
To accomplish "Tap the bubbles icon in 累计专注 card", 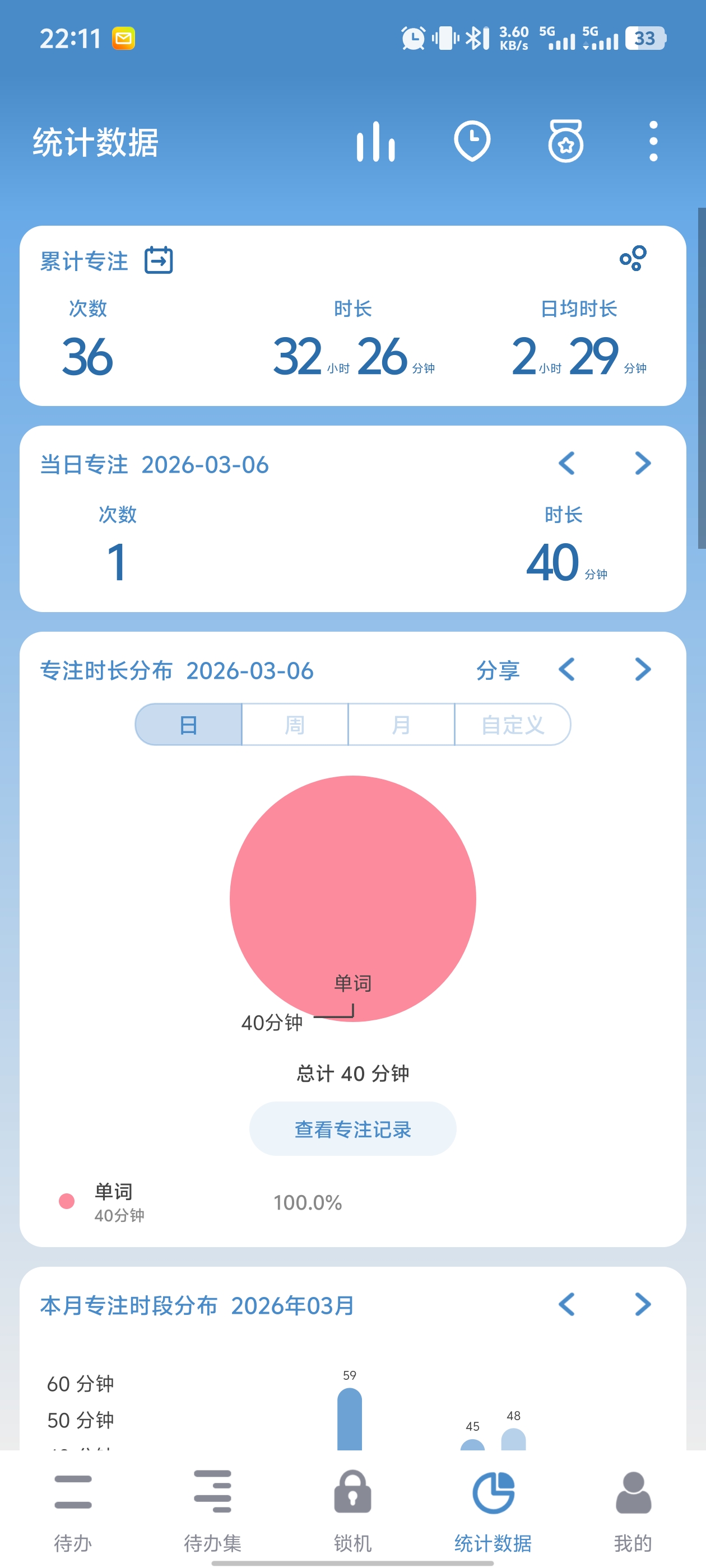I will pos(633,259).
